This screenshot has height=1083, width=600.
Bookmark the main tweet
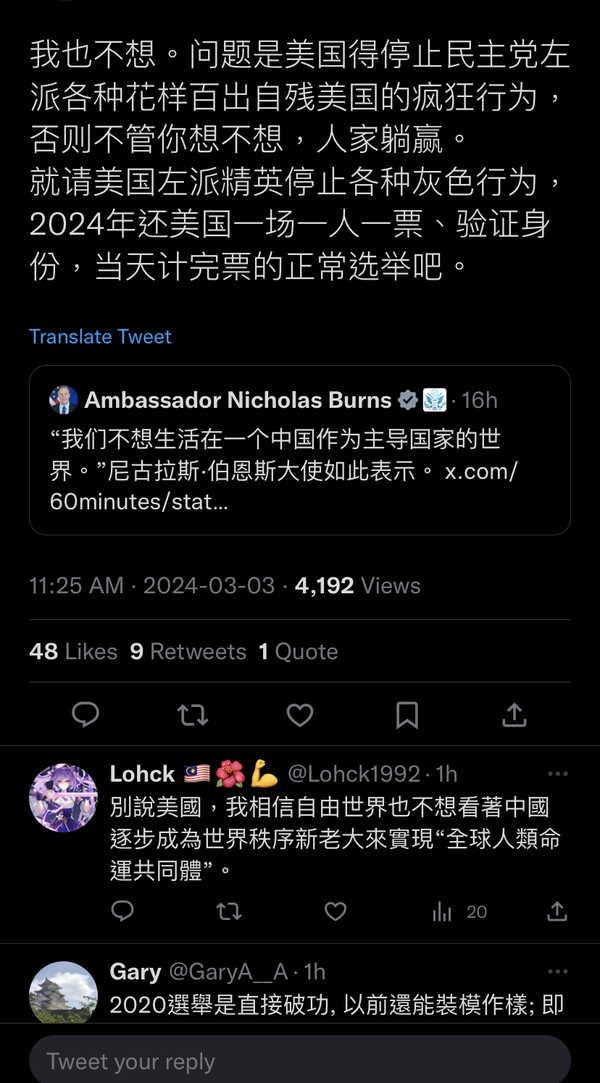pos(407,714)
